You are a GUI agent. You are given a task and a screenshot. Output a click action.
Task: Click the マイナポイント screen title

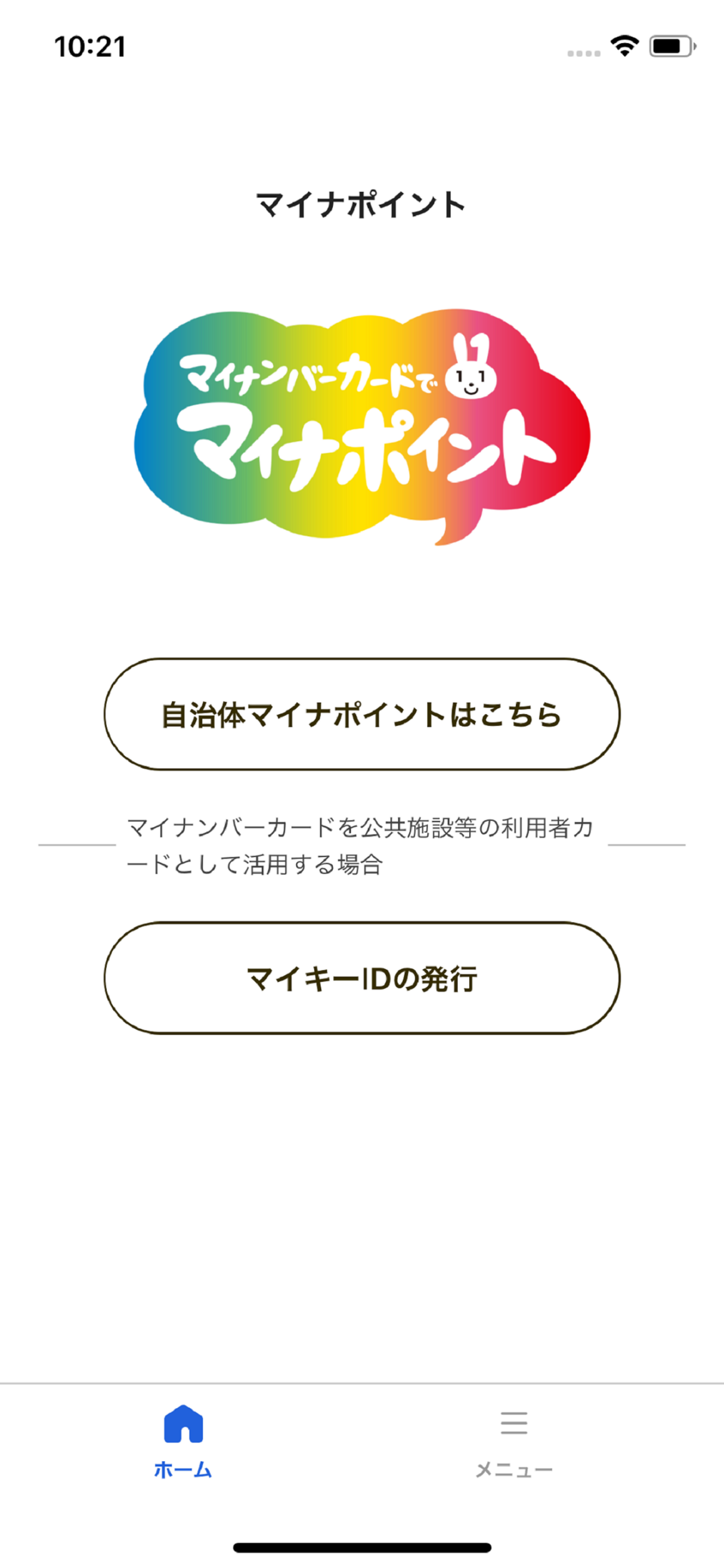361,205
